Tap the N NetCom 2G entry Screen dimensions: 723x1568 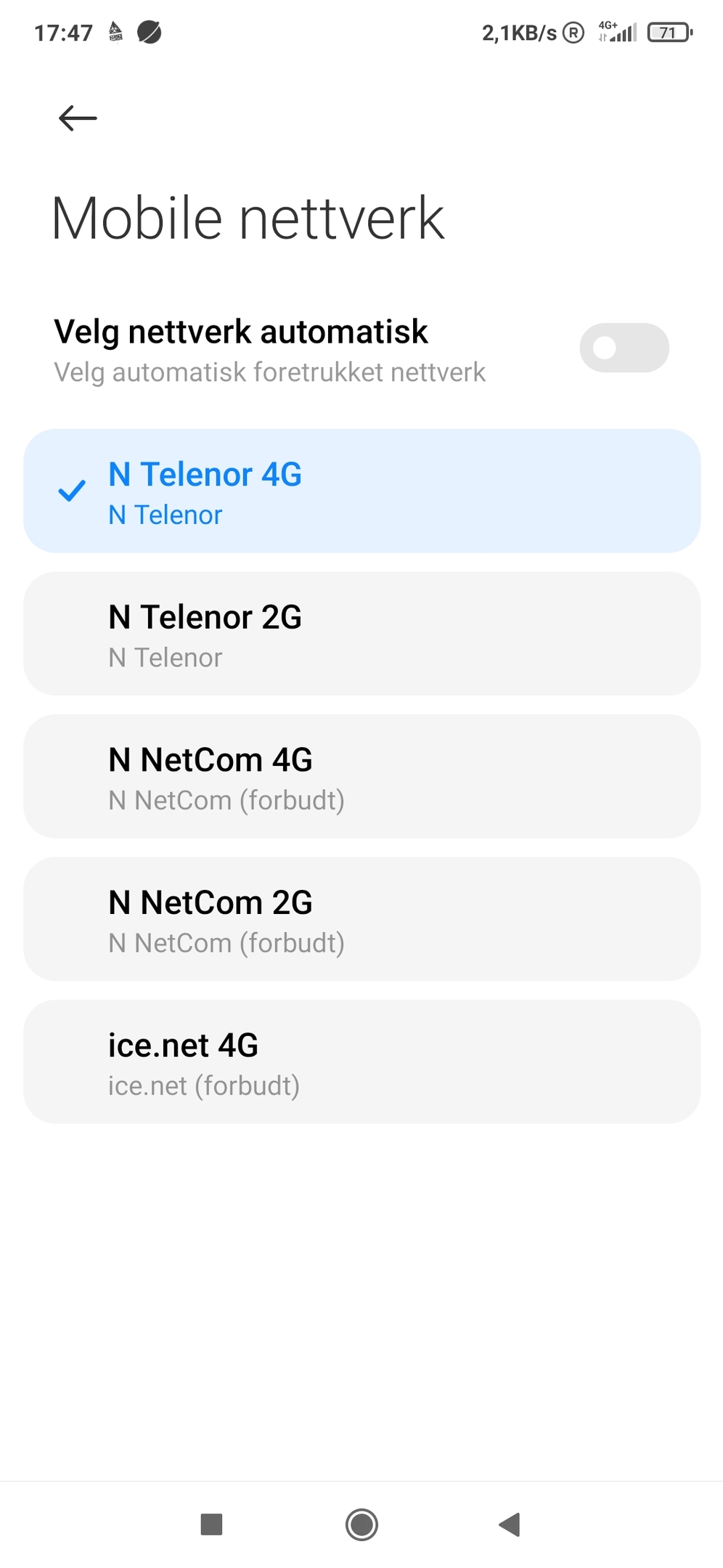[x=361, y=919]
